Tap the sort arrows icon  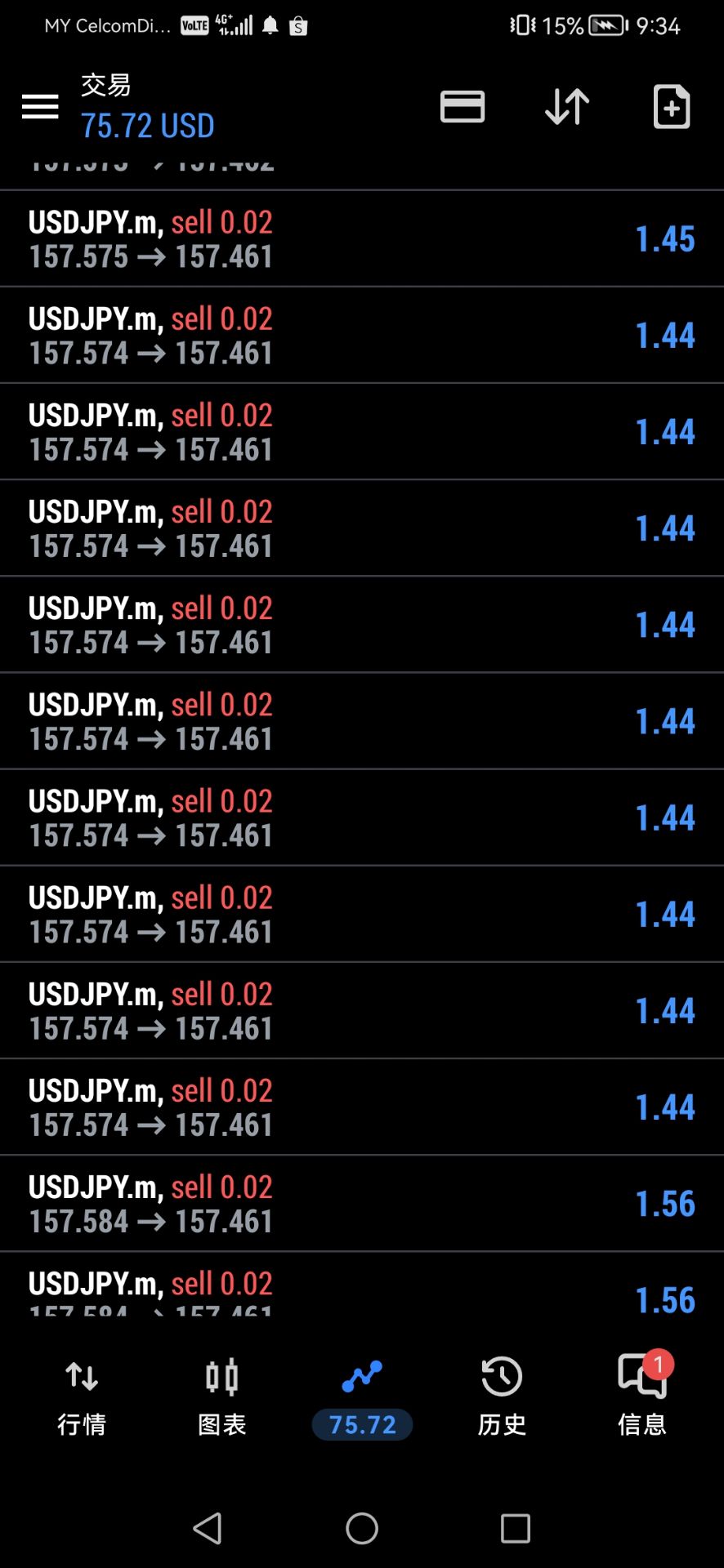click(x=567, y=106)
